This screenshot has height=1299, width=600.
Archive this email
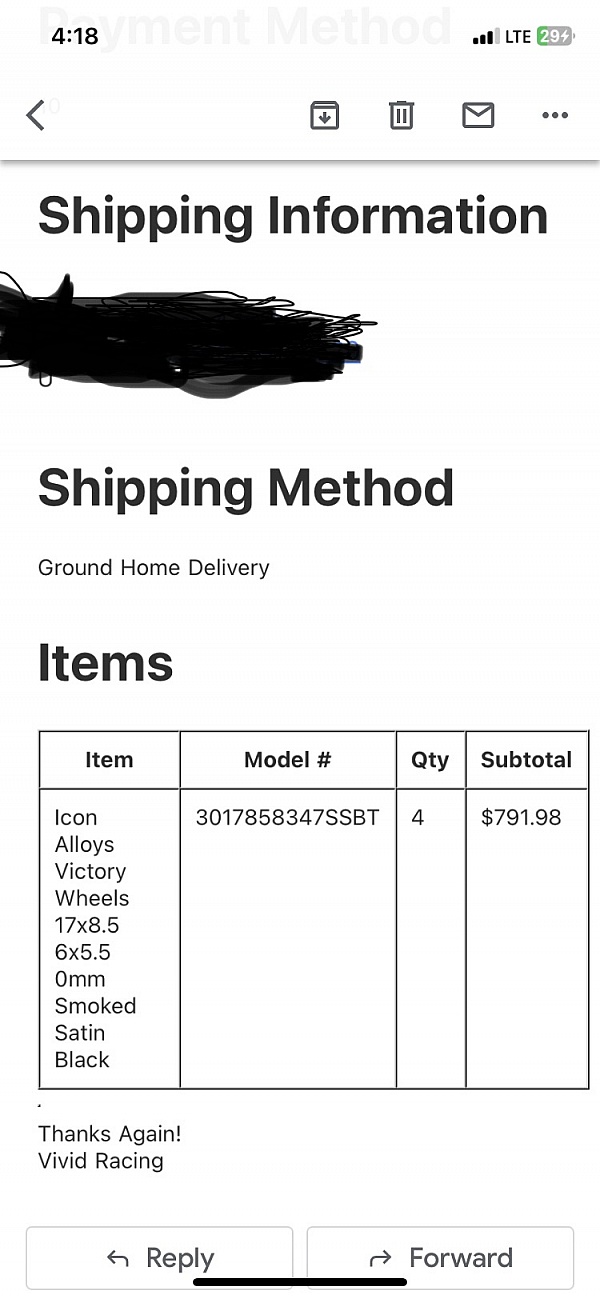[x=324, y=116]
